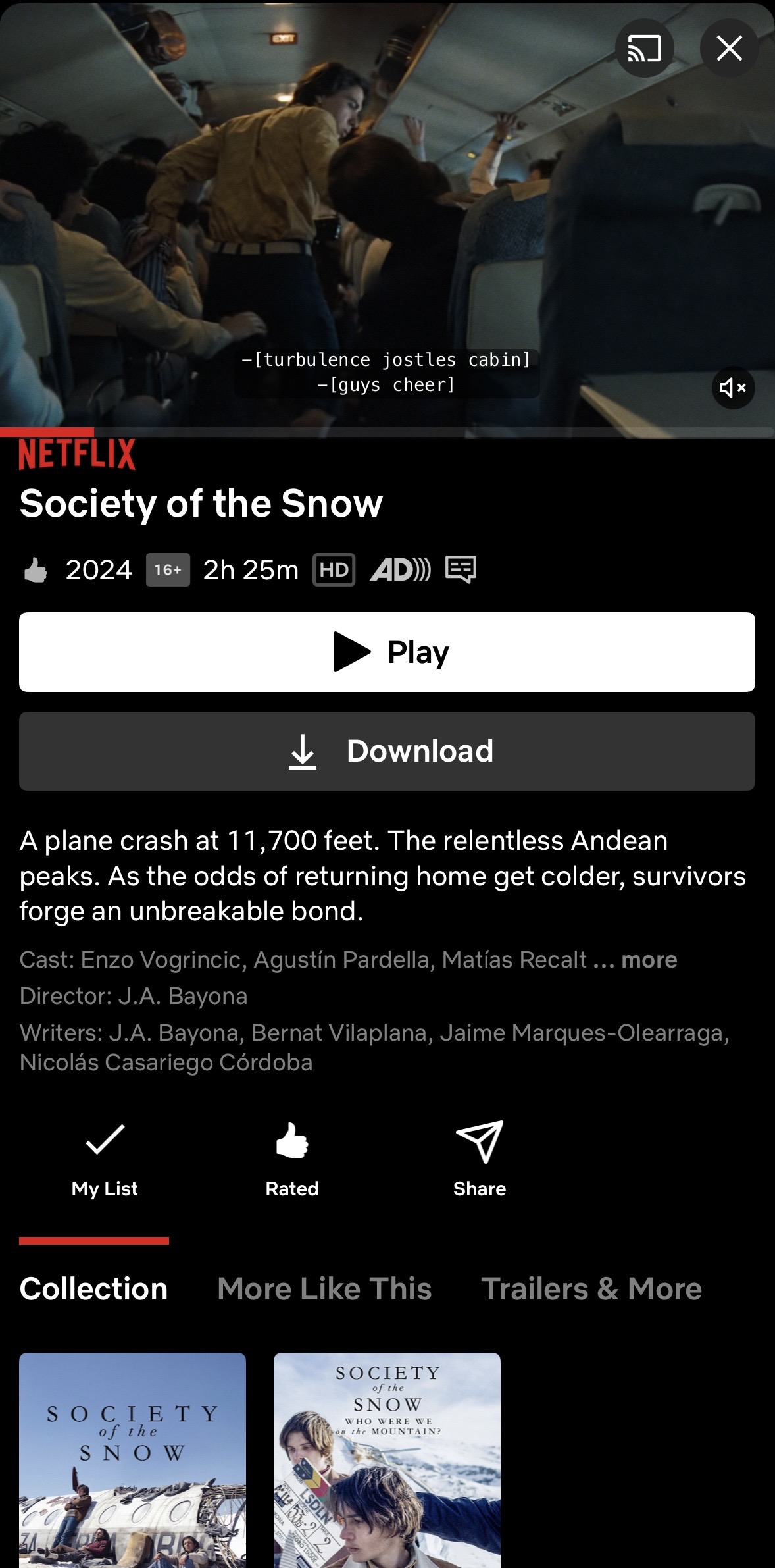
Task: Switch to the More Like This tab
Action: 324,1288
